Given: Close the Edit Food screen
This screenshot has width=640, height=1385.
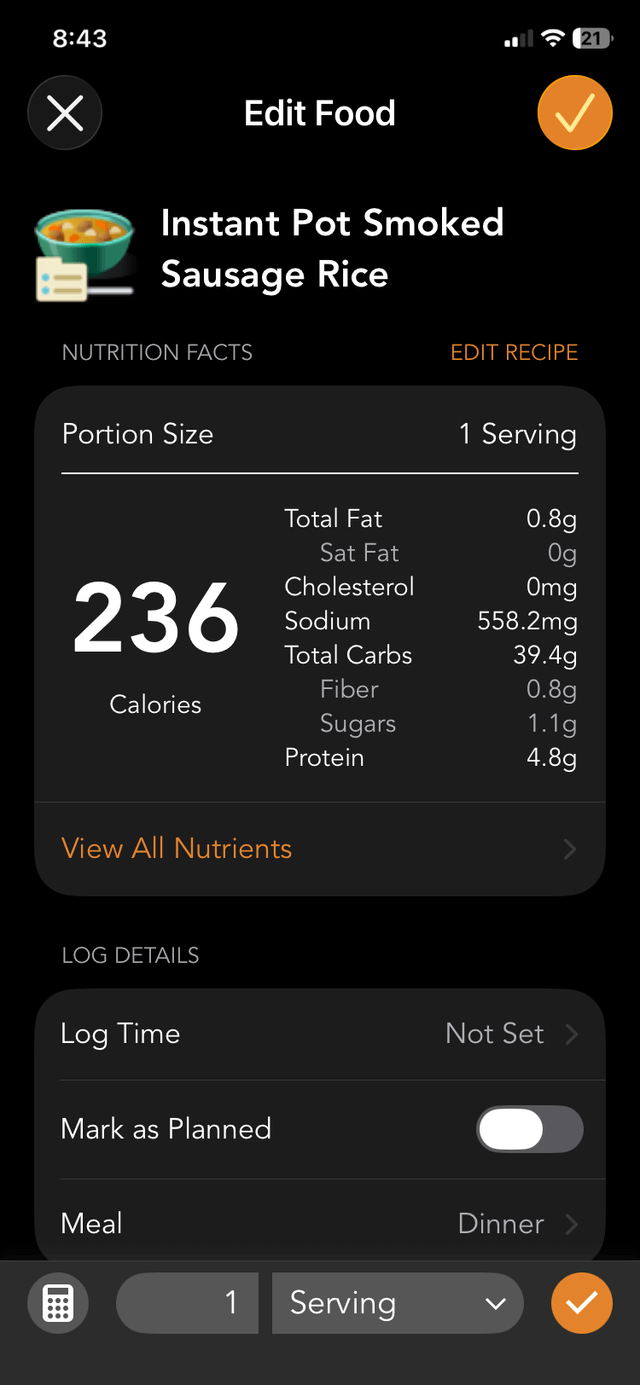Looking at the screenshot, I should 65,113.
